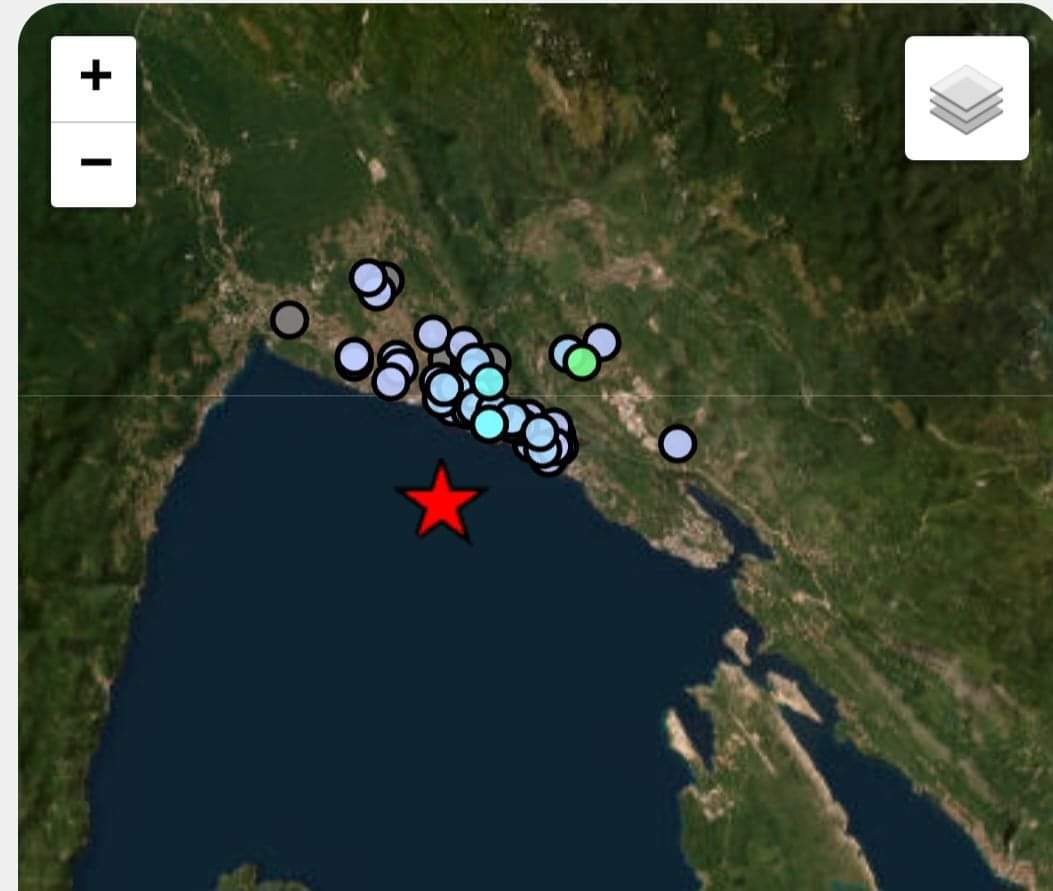Zoom out of the map
The image size is (1053, 891).
[94, 164]
